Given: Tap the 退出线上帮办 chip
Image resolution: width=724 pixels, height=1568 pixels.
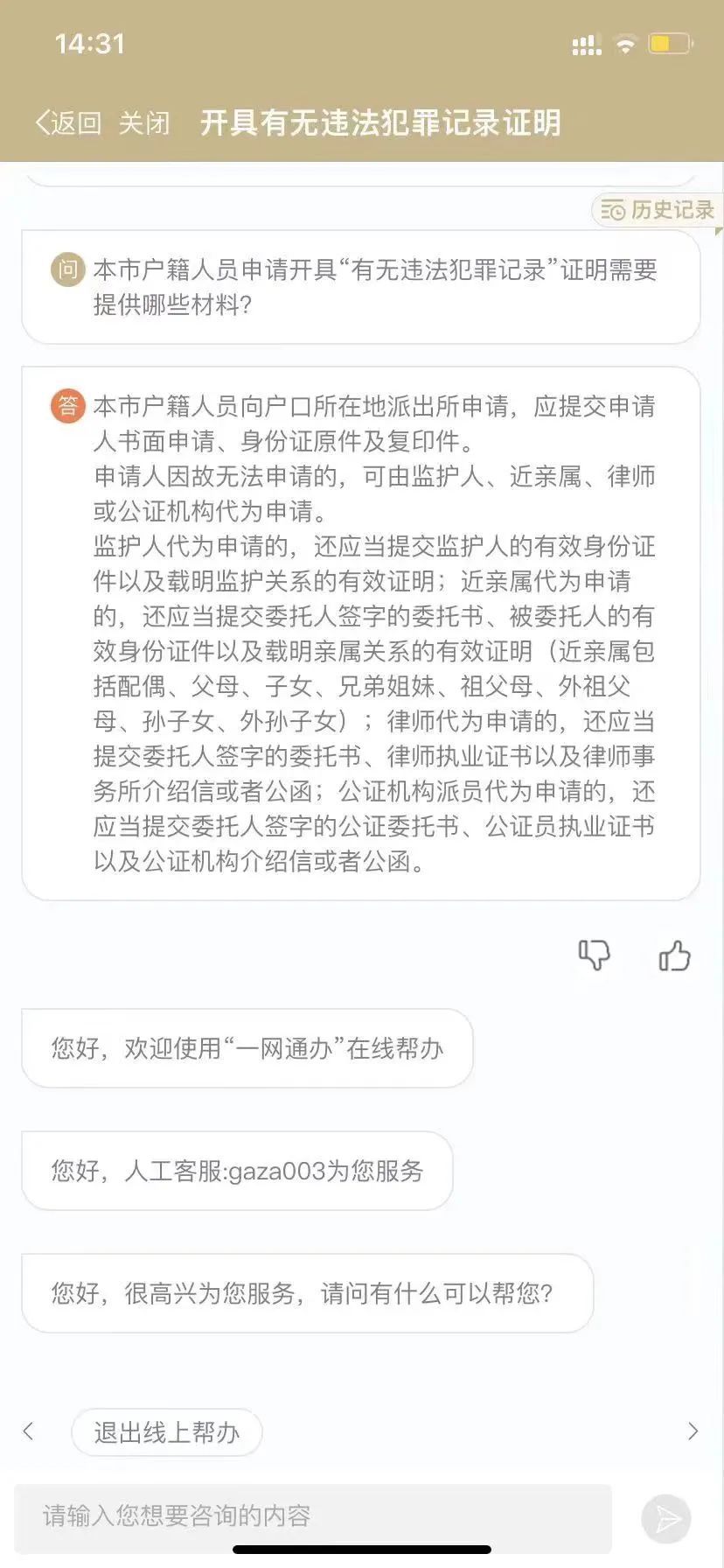Looking at the screenshot, I should [167, 1432].
